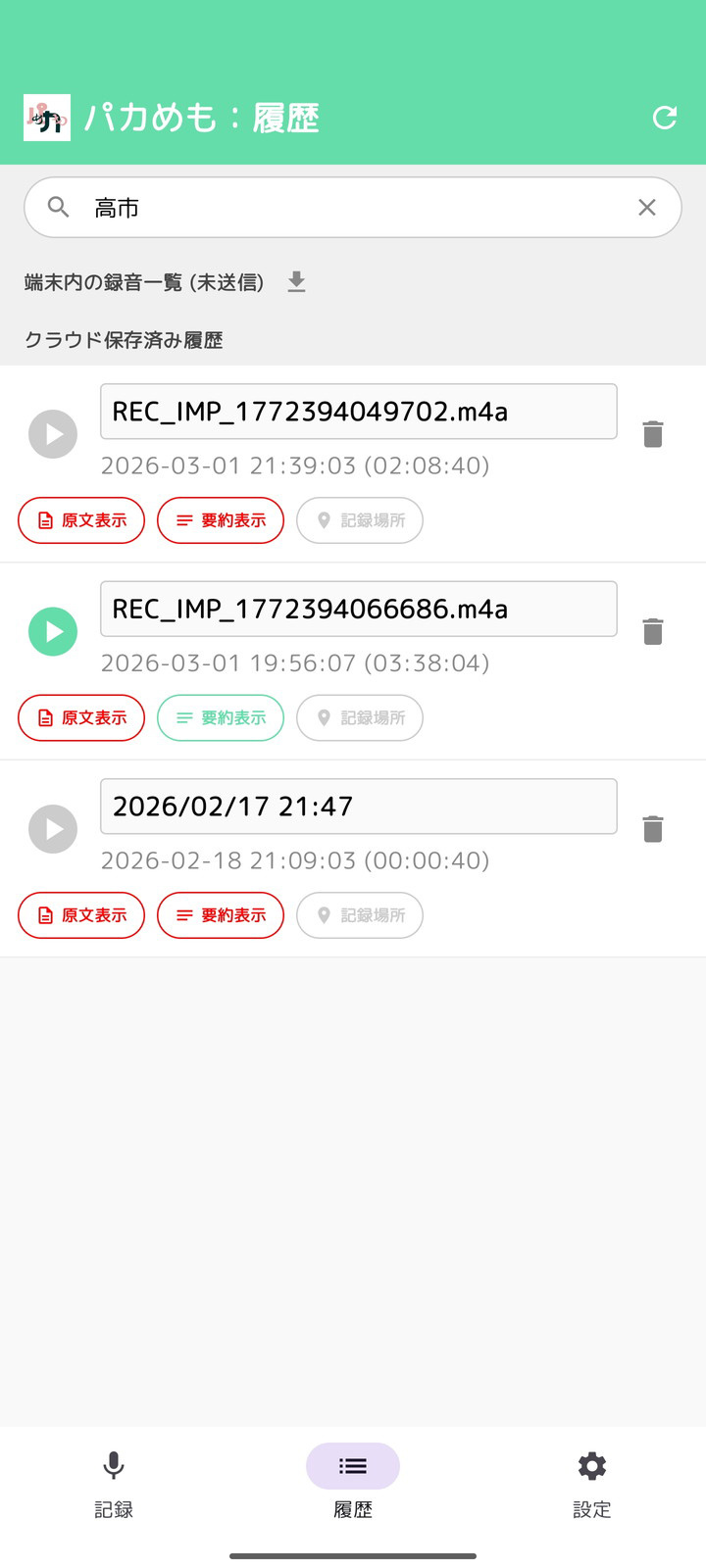Show 要約表示 for REC_IMP_1772394049702.m4a

click(221, 520)
